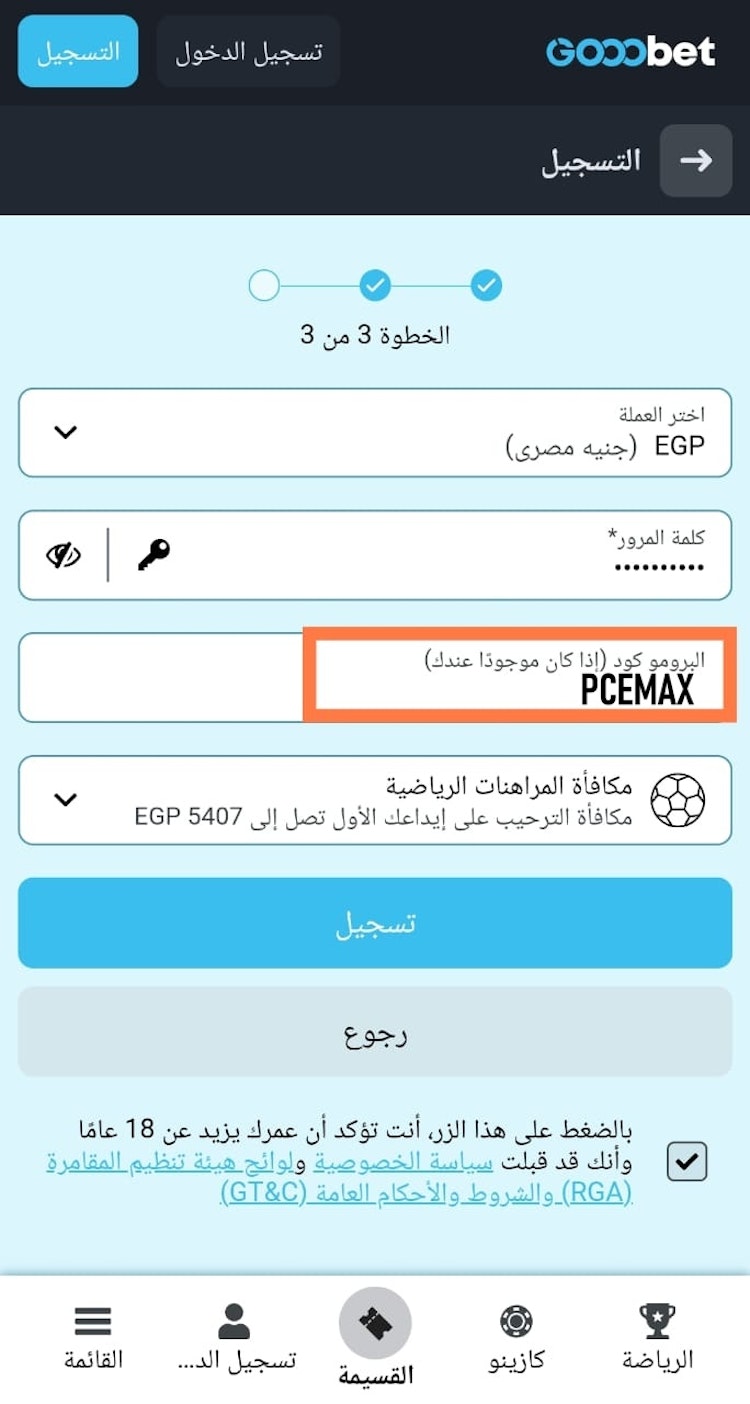Switch to the الرياضة tab
Viewport: 750px width, 1404px height.
coord(657,1337)
